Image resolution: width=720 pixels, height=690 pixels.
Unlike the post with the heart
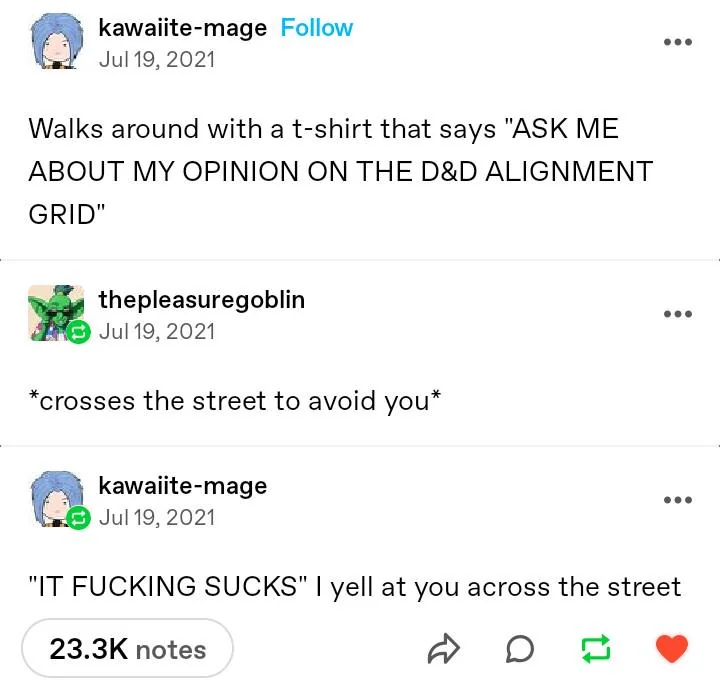click(x=672, y=650)
